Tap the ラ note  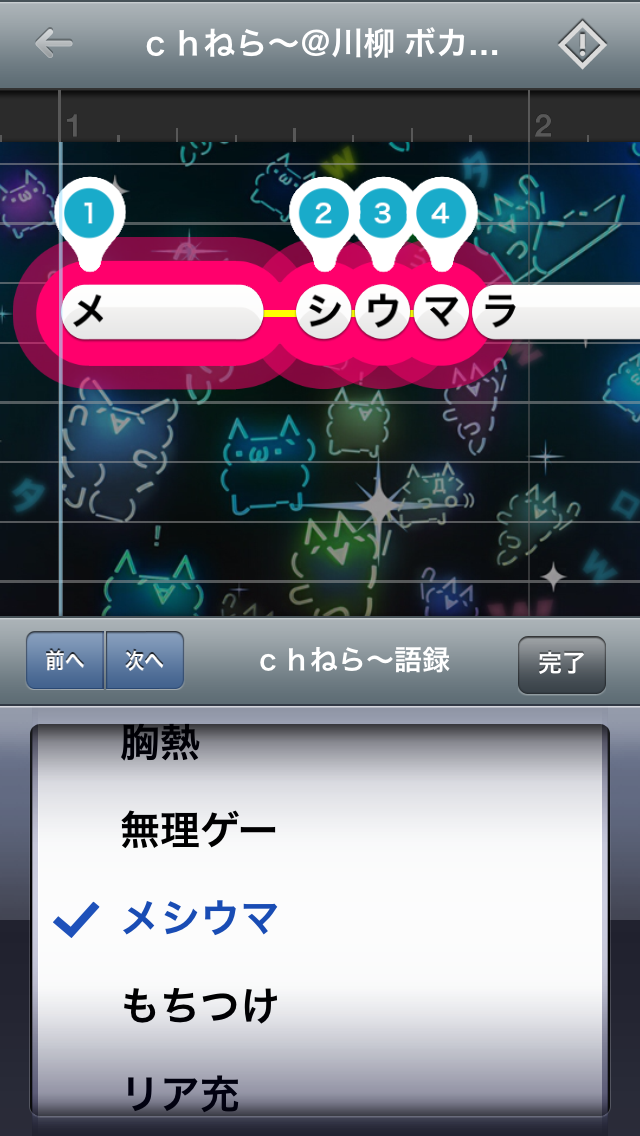[x=557, y=312]
